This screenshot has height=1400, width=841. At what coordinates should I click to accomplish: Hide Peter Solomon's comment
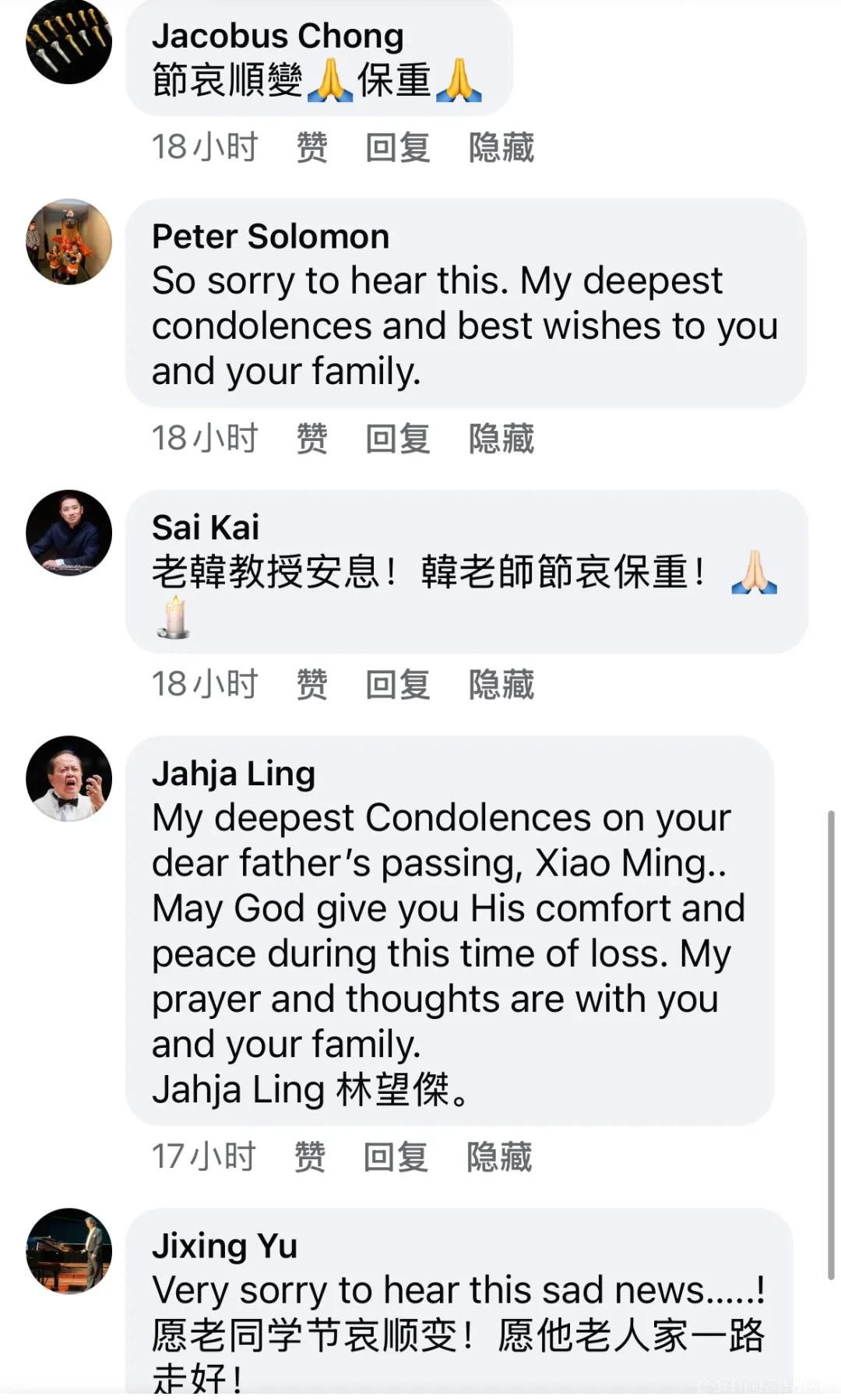click(501, 439)
